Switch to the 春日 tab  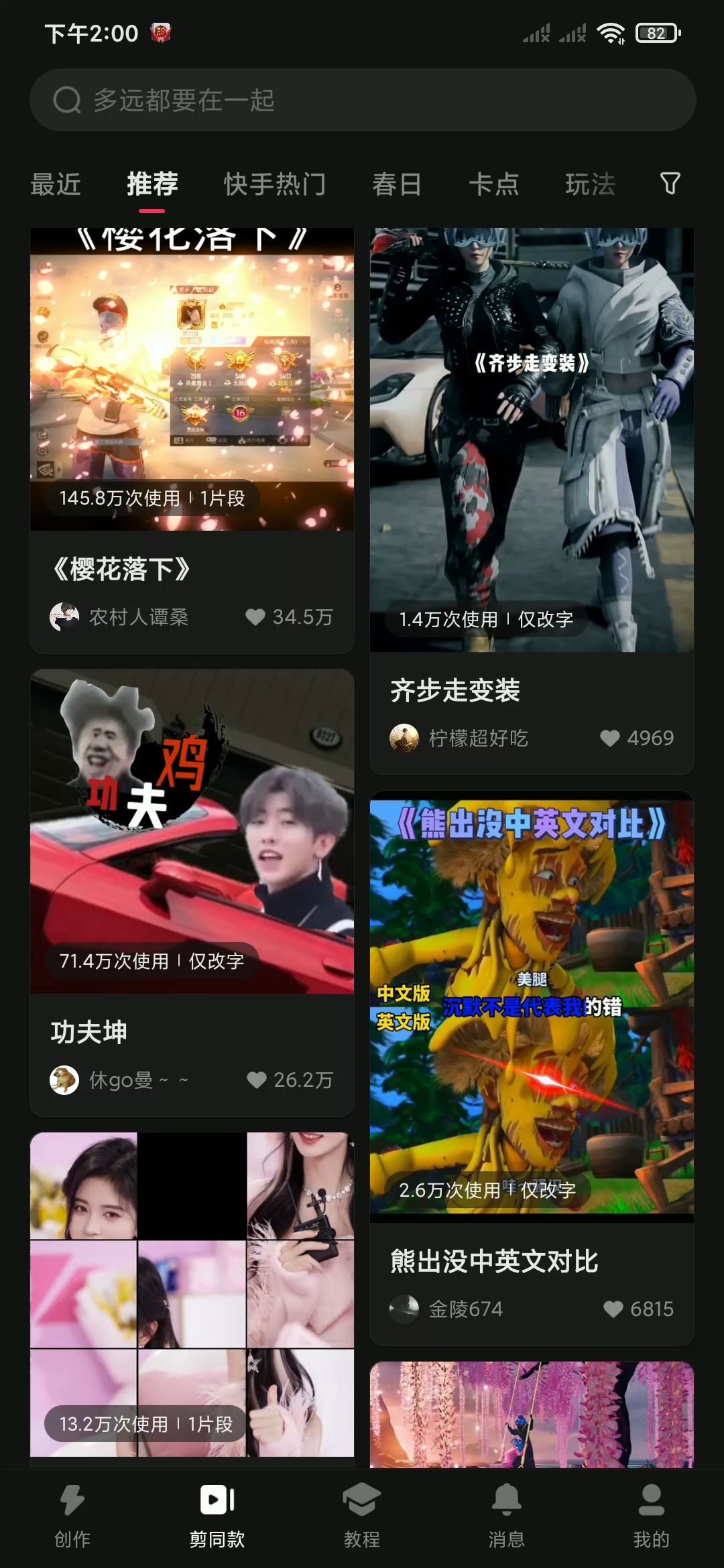click(x=397, y=184)
